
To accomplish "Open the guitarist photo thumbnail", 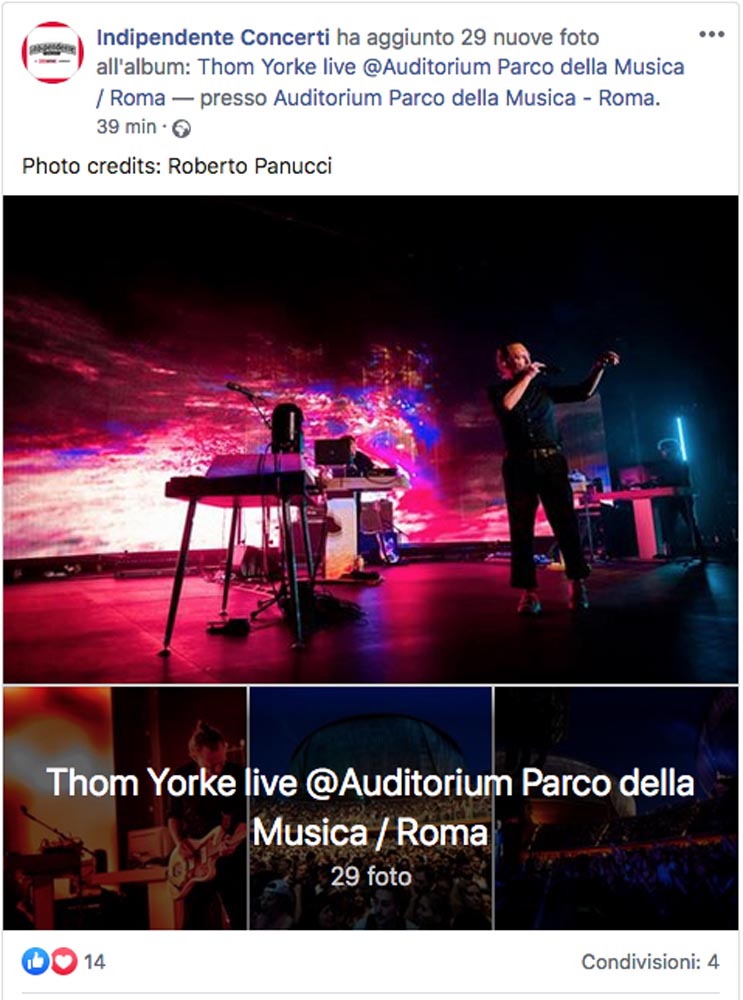I will pos(125,808).
